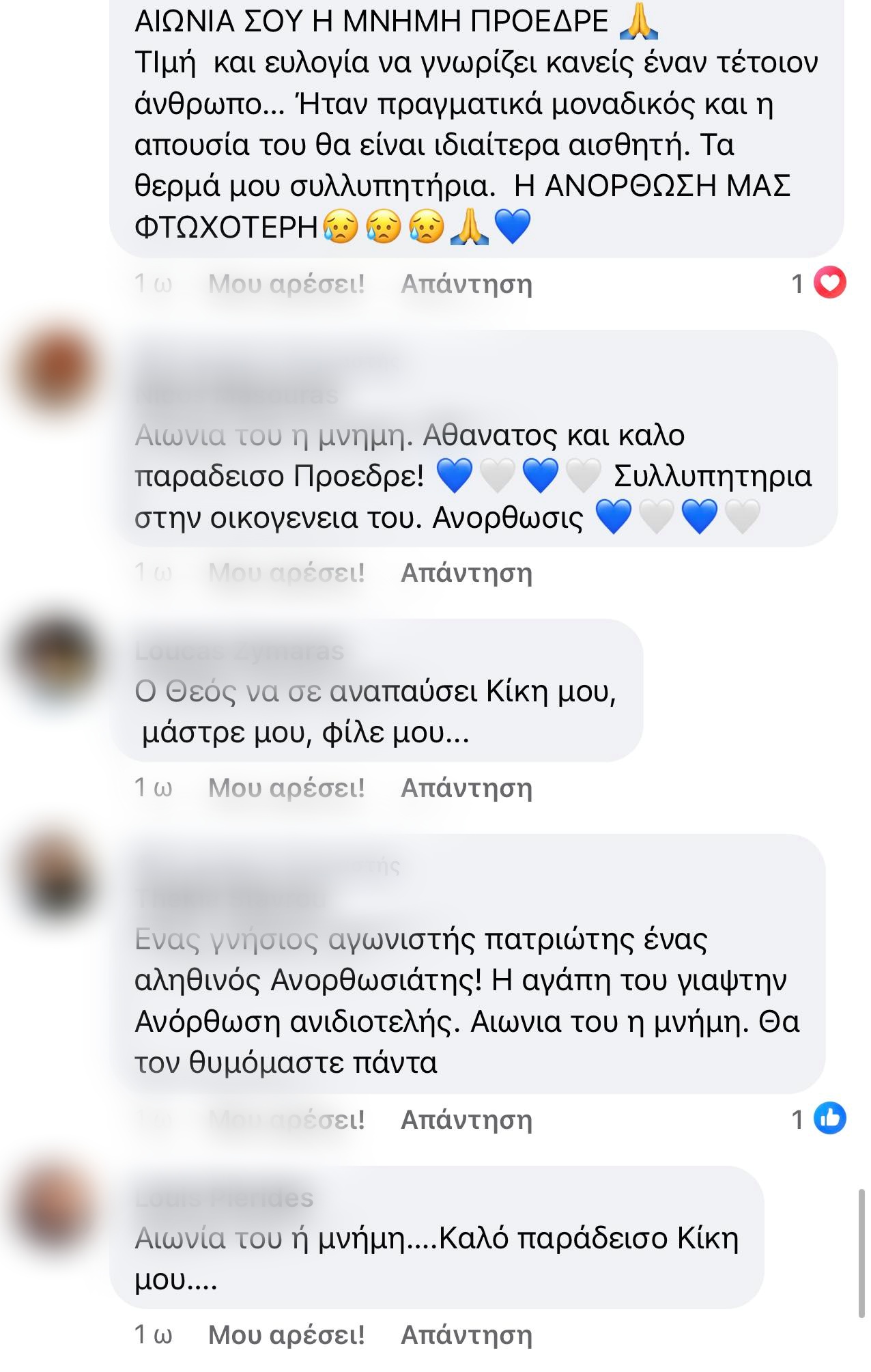Like the 'γνήσιος αγωνιστής πατριώτης' comment

[x=286, y=1120]
